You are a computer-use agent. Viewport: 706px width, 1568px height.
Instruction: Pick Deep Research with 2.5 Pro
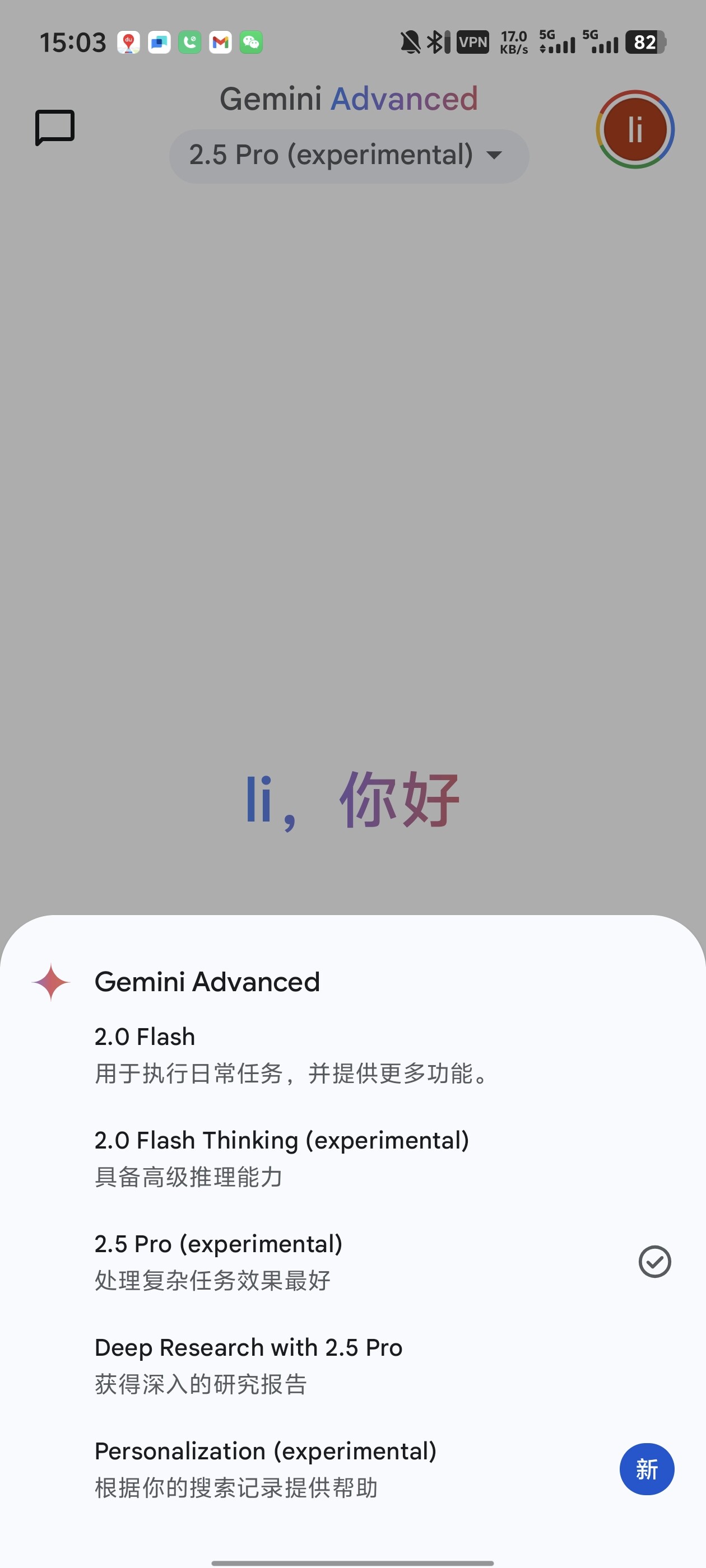(x=352, y=1365)
